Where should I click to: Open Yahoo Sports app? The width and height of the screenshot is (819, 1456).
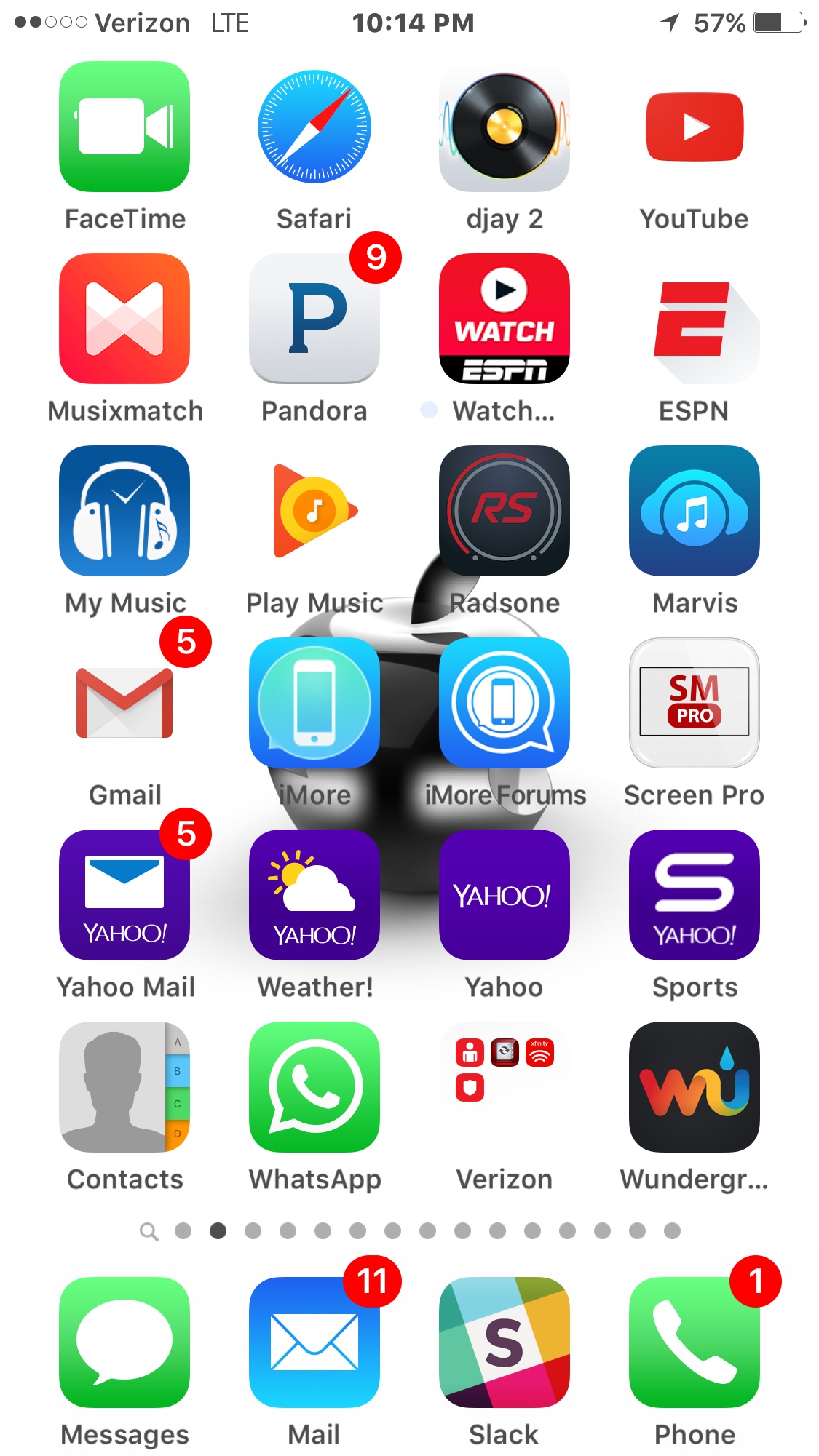694,895
